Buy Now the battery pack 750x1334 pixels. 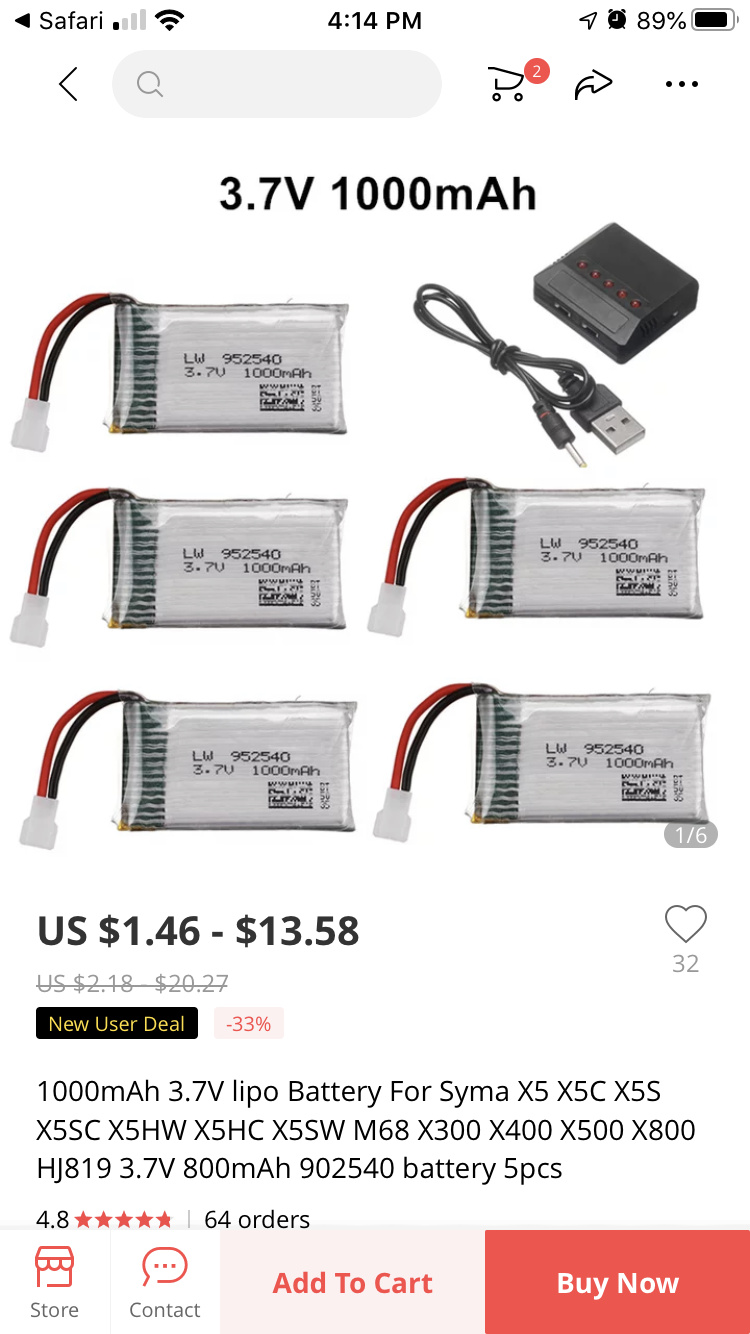coord(617,1283)
